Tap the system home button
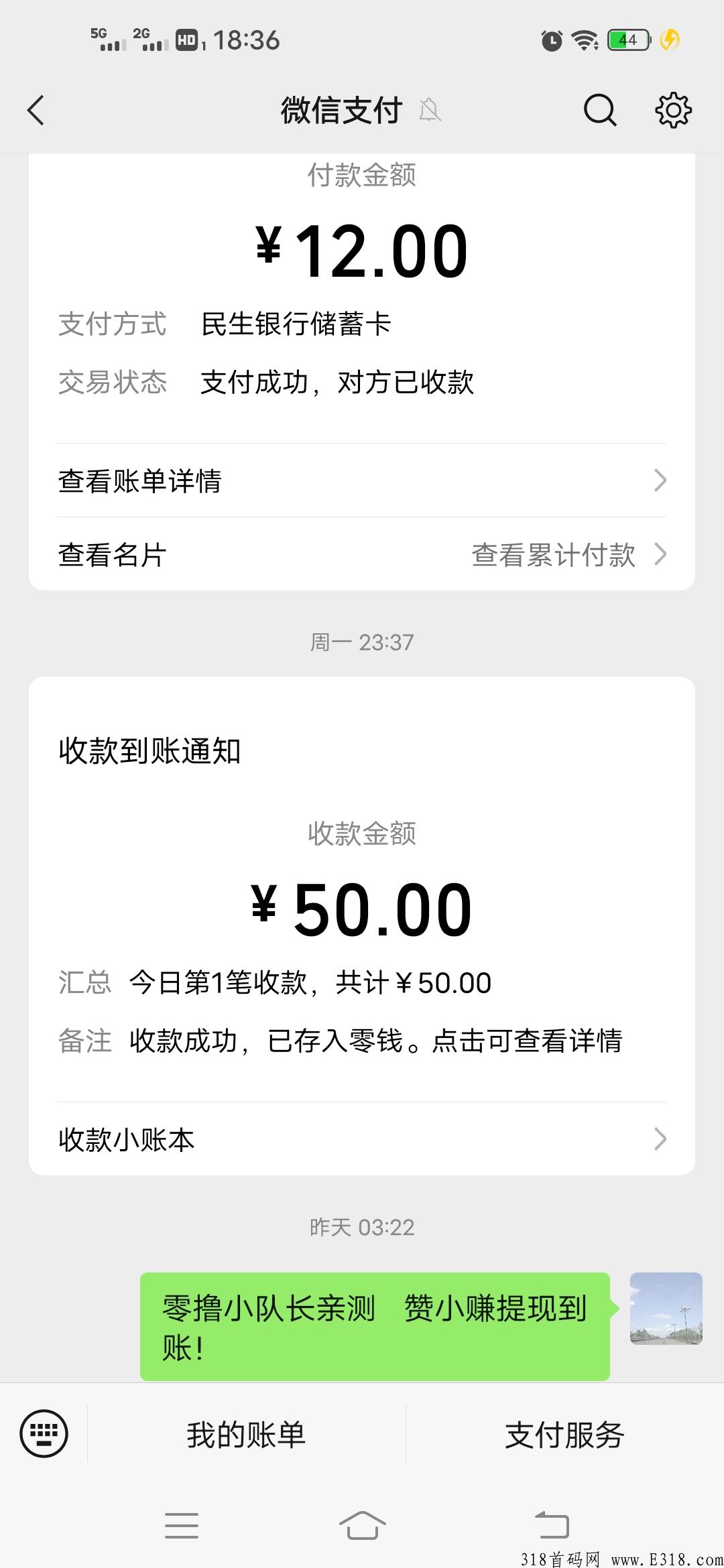 362,1525
